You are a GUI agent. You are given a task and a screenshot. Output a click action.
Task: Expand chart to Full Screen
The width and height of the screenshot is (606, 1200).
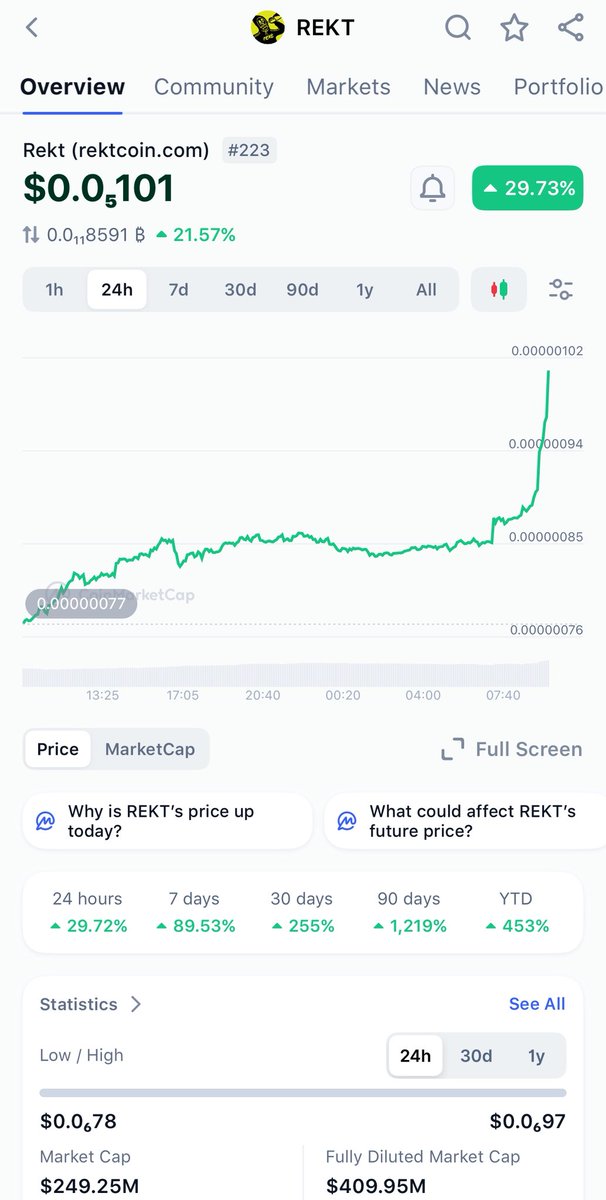click(511, 749)
